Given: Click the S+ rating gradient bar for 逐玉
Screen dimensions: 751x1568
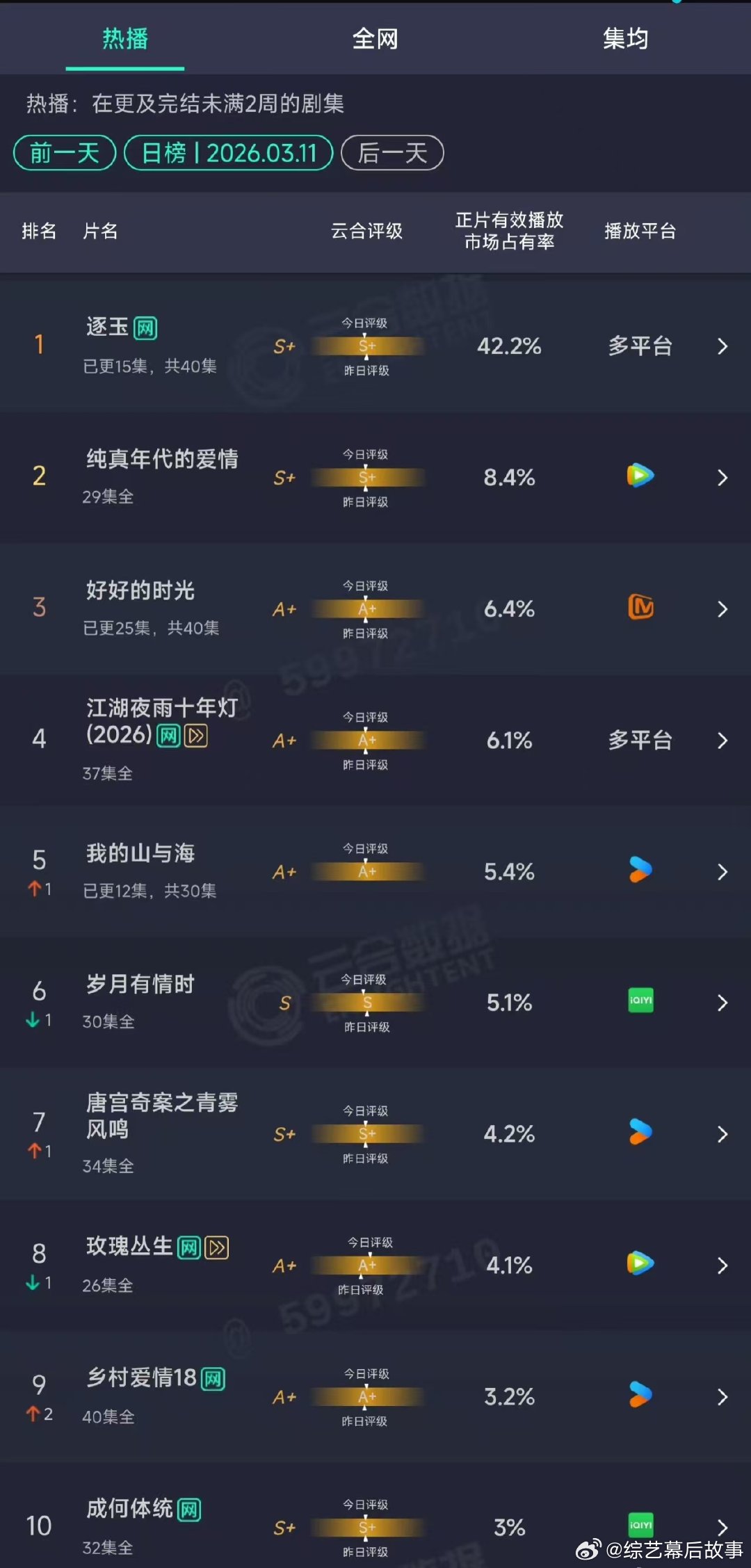Looking at the screenshot, I should coord(367,346).
